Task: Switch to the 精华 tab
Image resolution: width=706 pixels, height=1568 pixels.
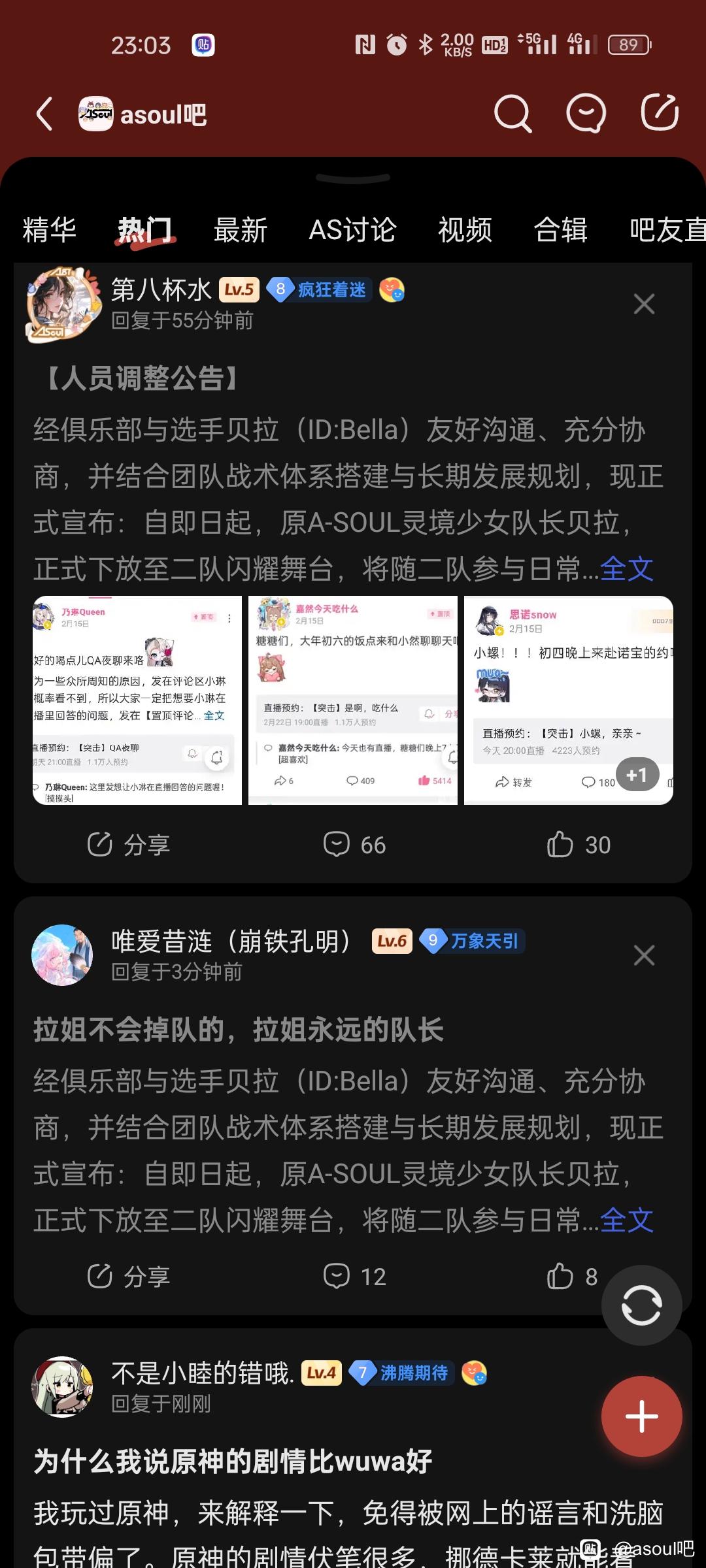Action: 49,230
